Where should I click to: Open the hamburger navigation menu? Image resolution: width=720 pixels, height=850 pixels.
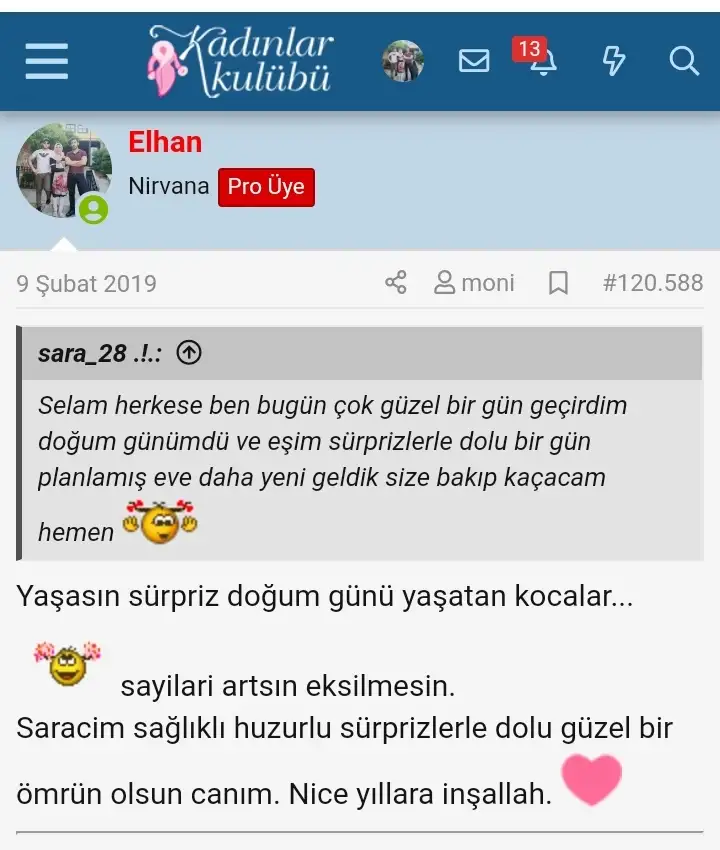point(47,62)
